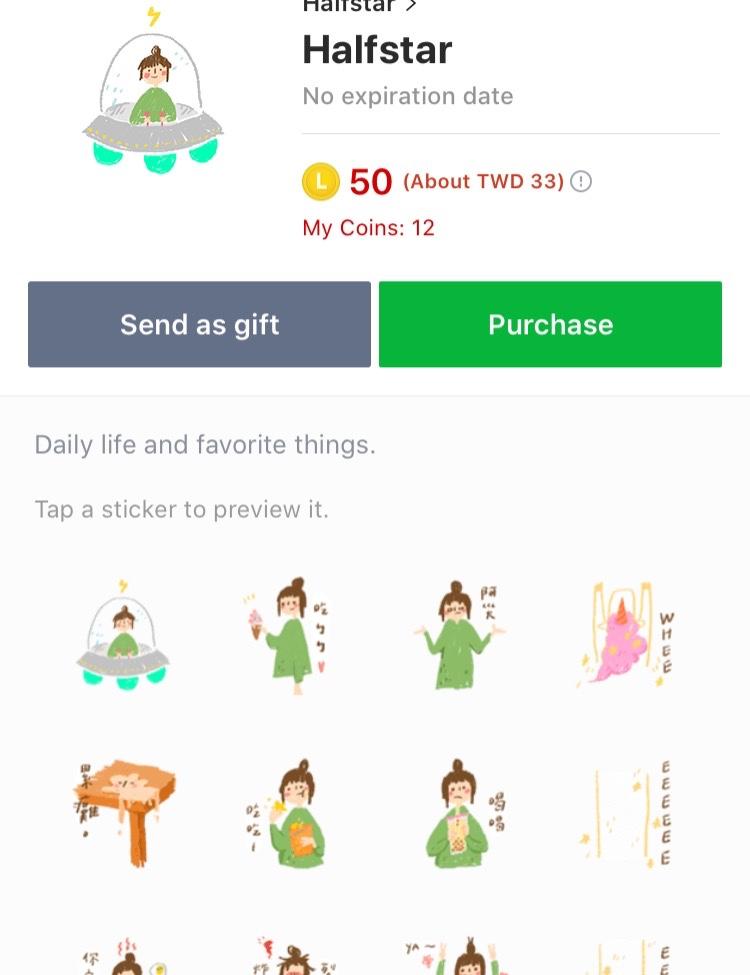Viewport: 750px width, 975px height.
Task: Preview the pink WHEE sticker
Action: (x=627, y=635)
